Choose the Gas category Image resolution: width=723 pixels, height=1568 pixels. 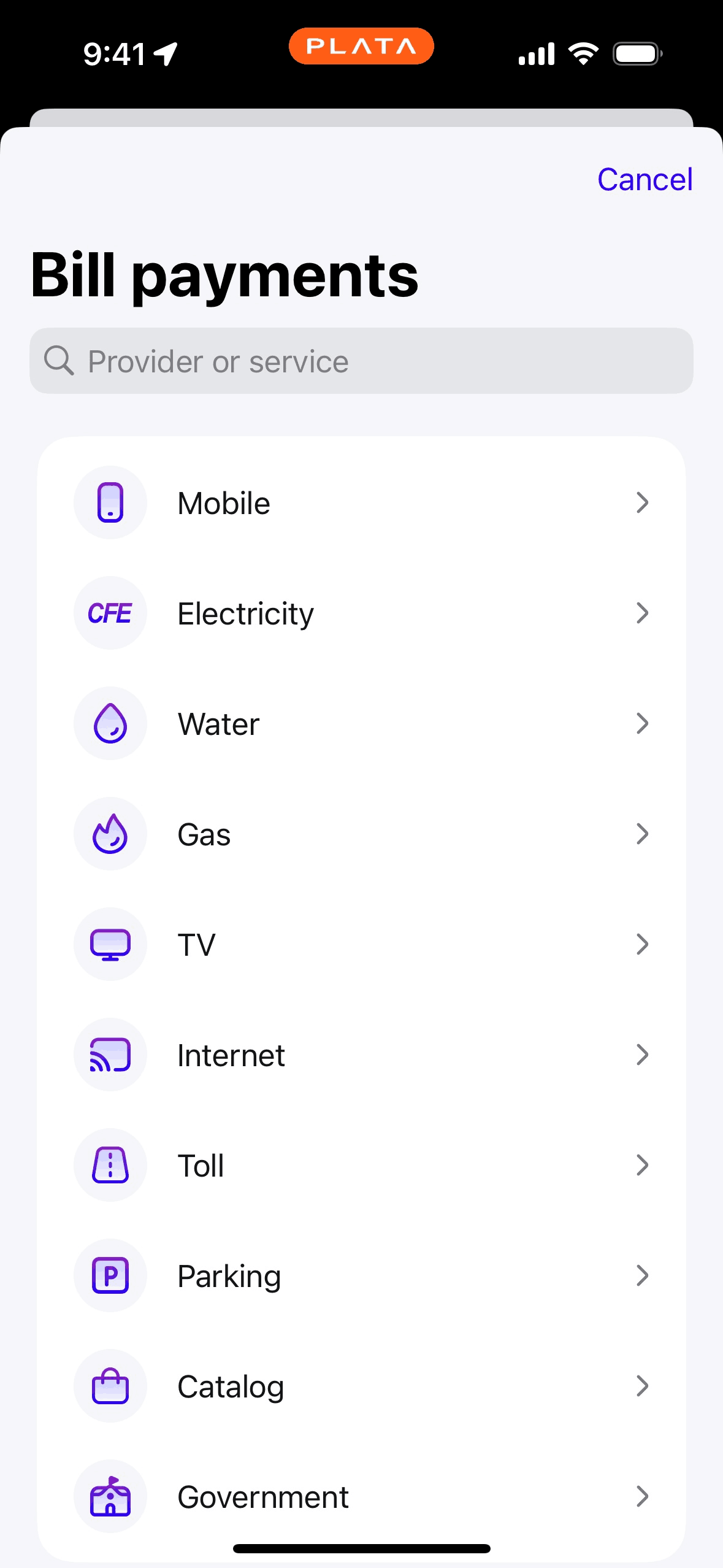[361, 834]
